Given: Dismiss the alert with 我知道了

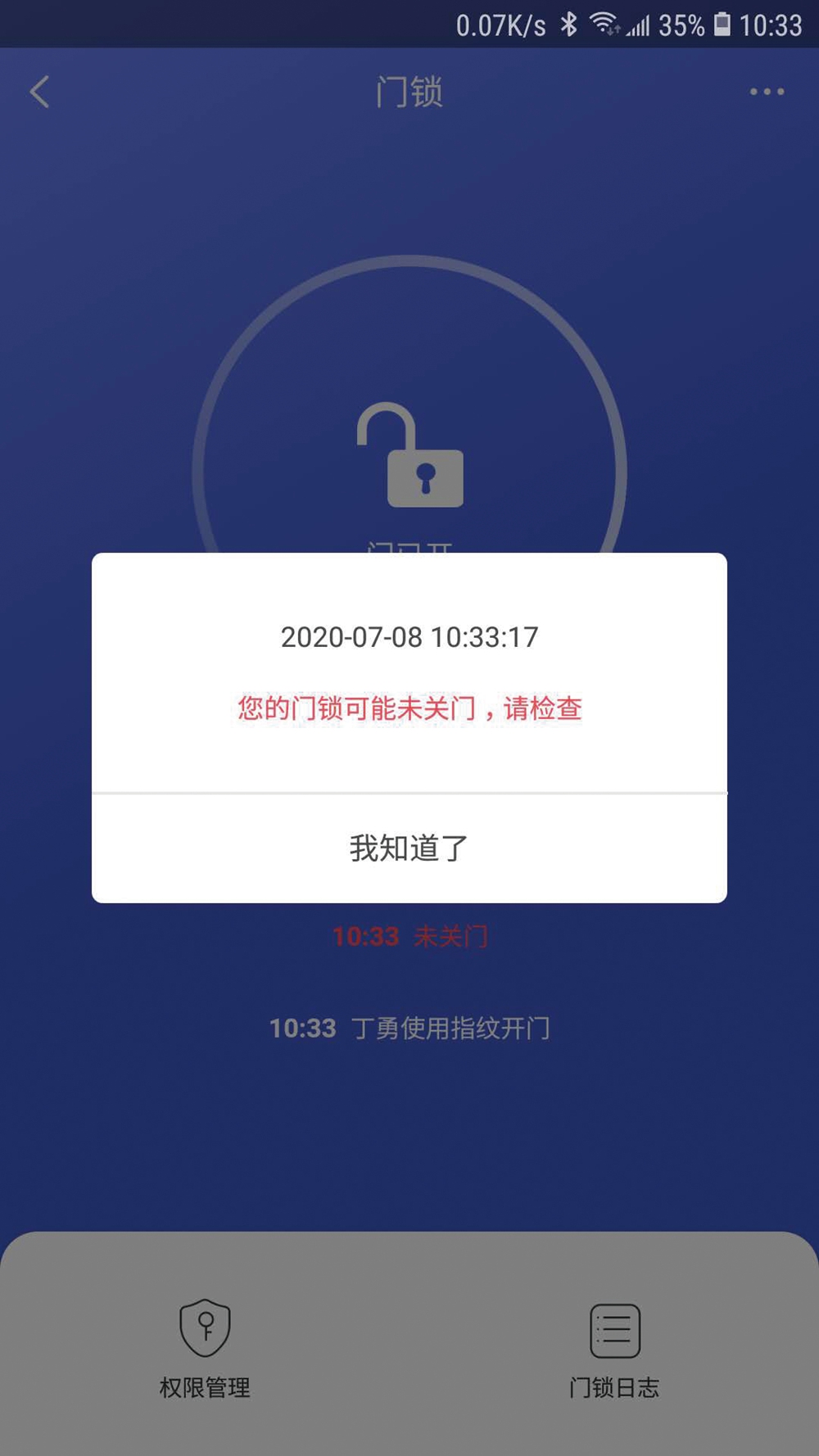Looking at the screenshot, I should tap(409, 848).
